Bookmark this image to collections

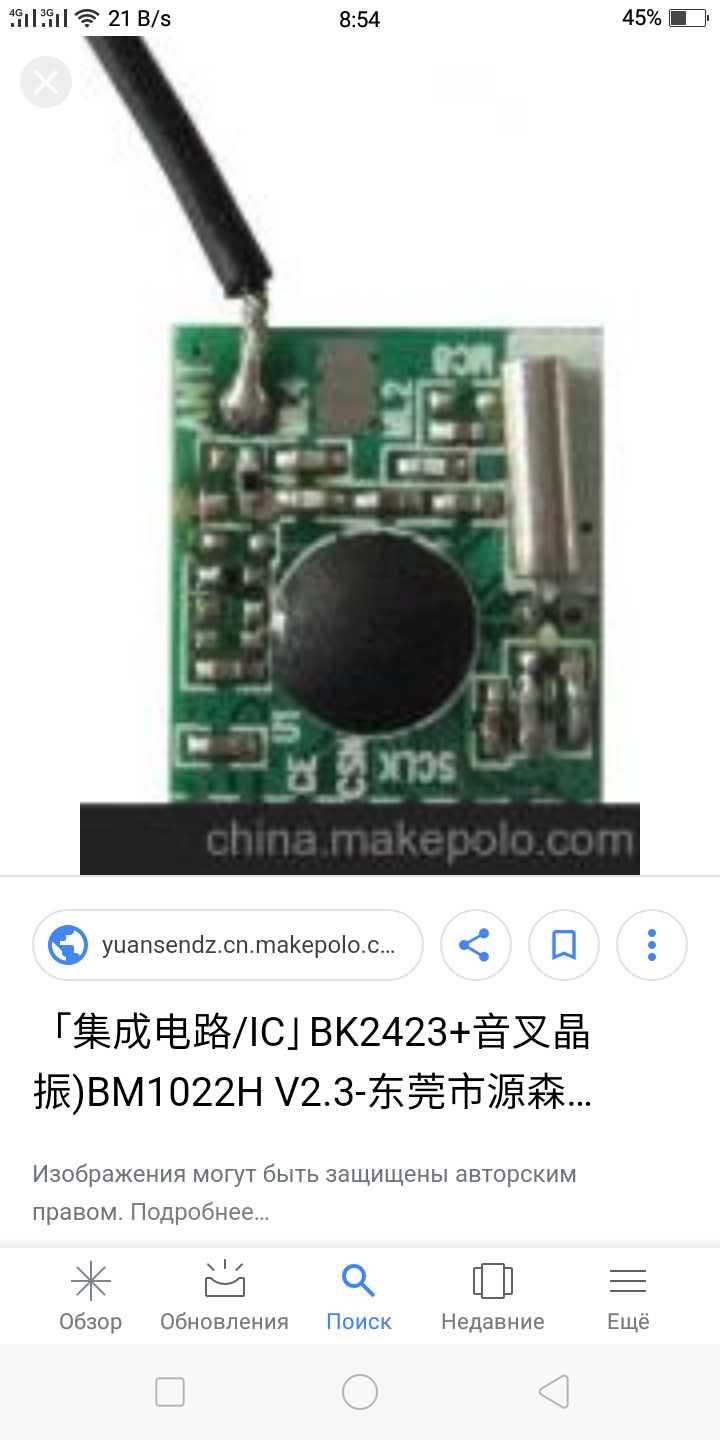(x=564, y=945)
